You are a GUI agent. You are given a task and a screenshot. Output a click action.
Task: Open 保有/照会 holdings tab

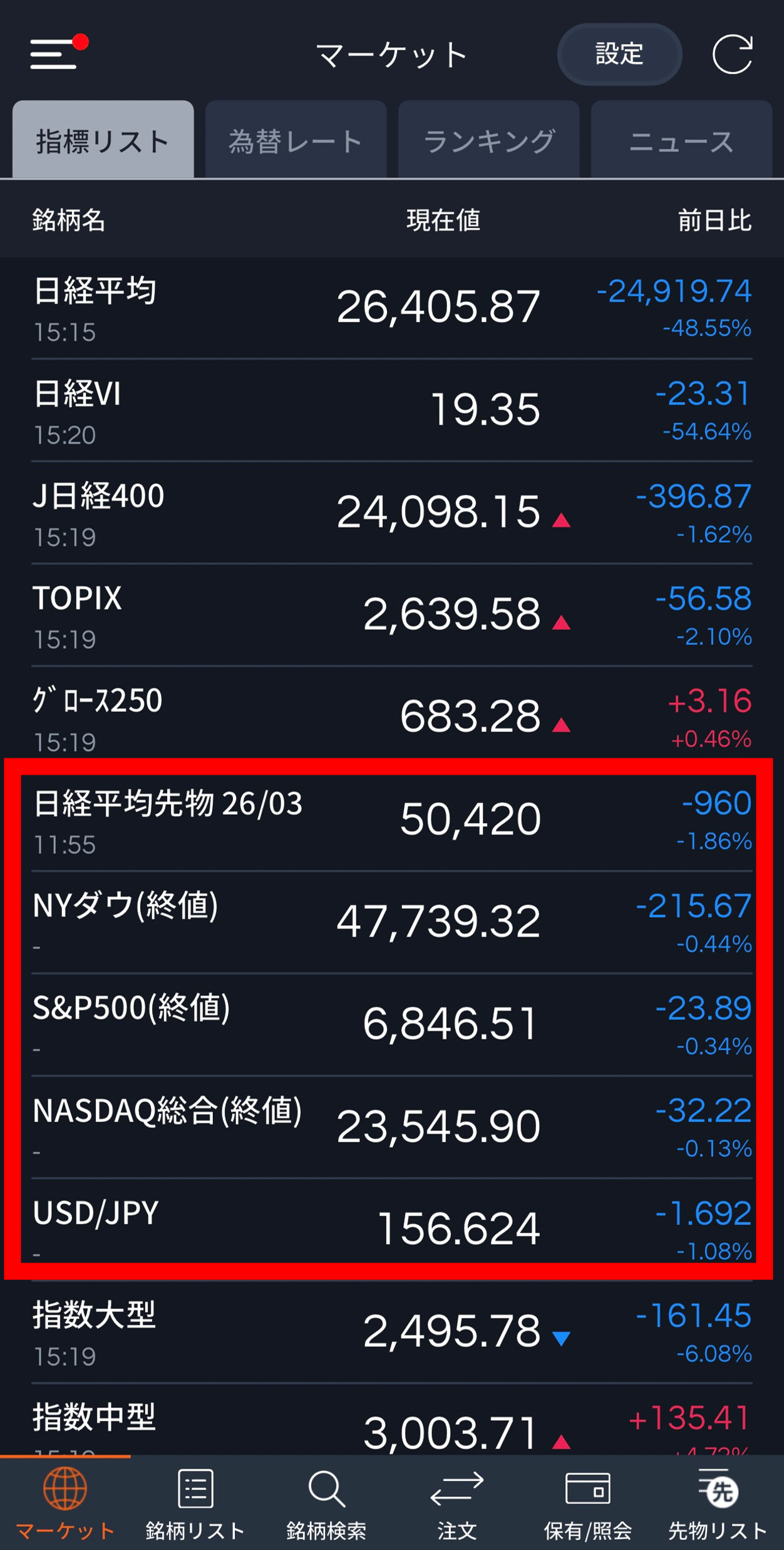(x=587, y=1503)
